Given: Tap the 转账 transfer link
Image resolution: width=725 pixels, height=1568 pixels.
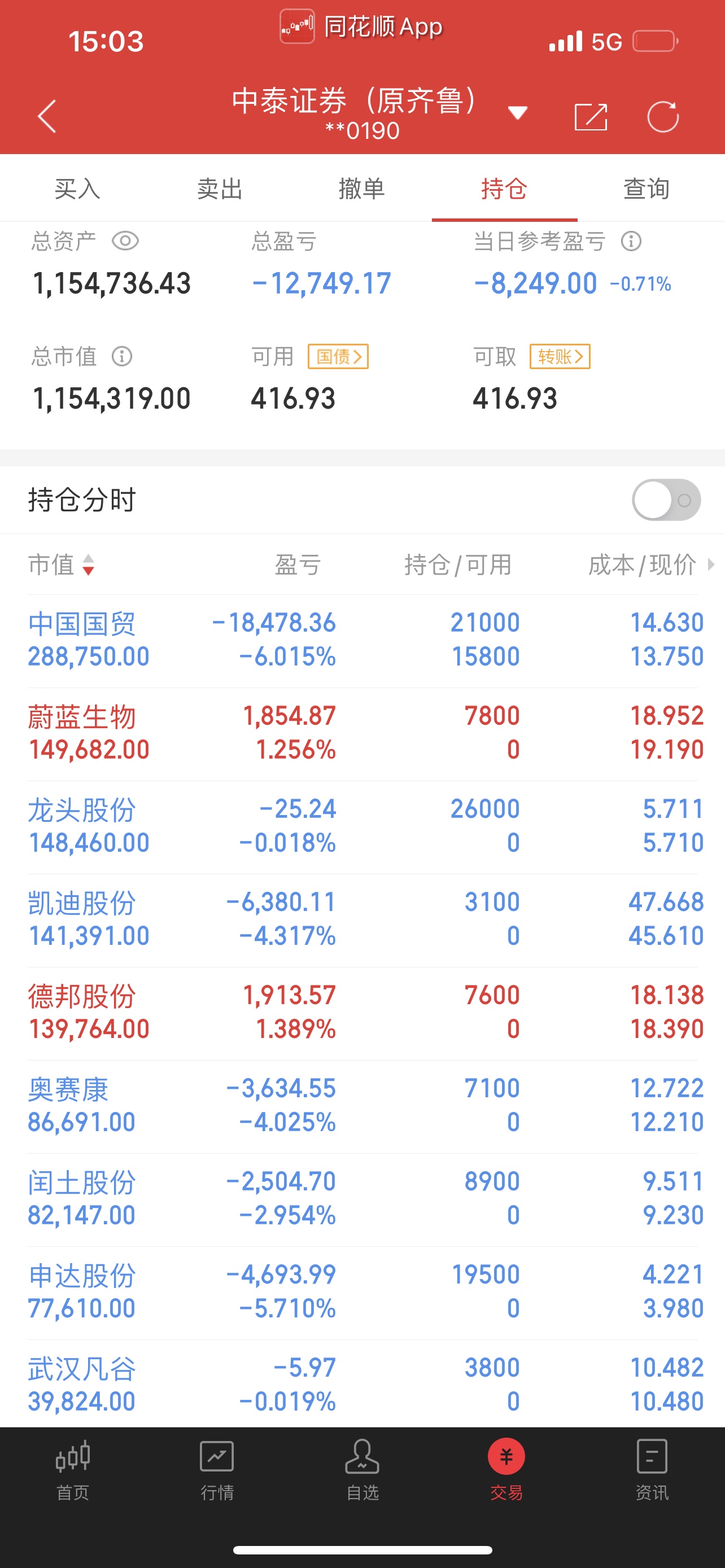Looking at the screenshot, I should click(560, 356).
